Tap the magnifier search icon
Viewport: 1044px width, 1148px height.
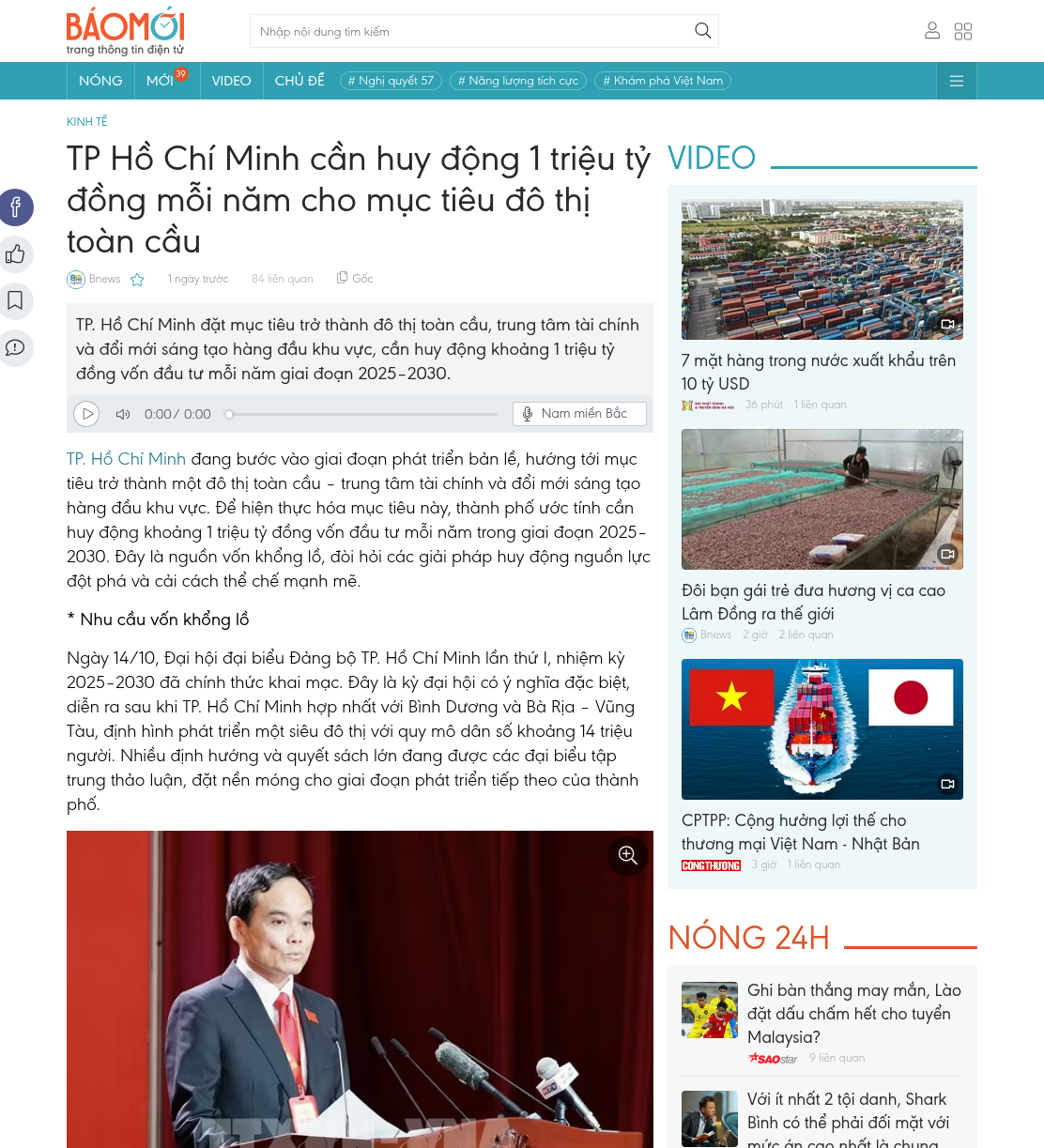click(702, 31)
